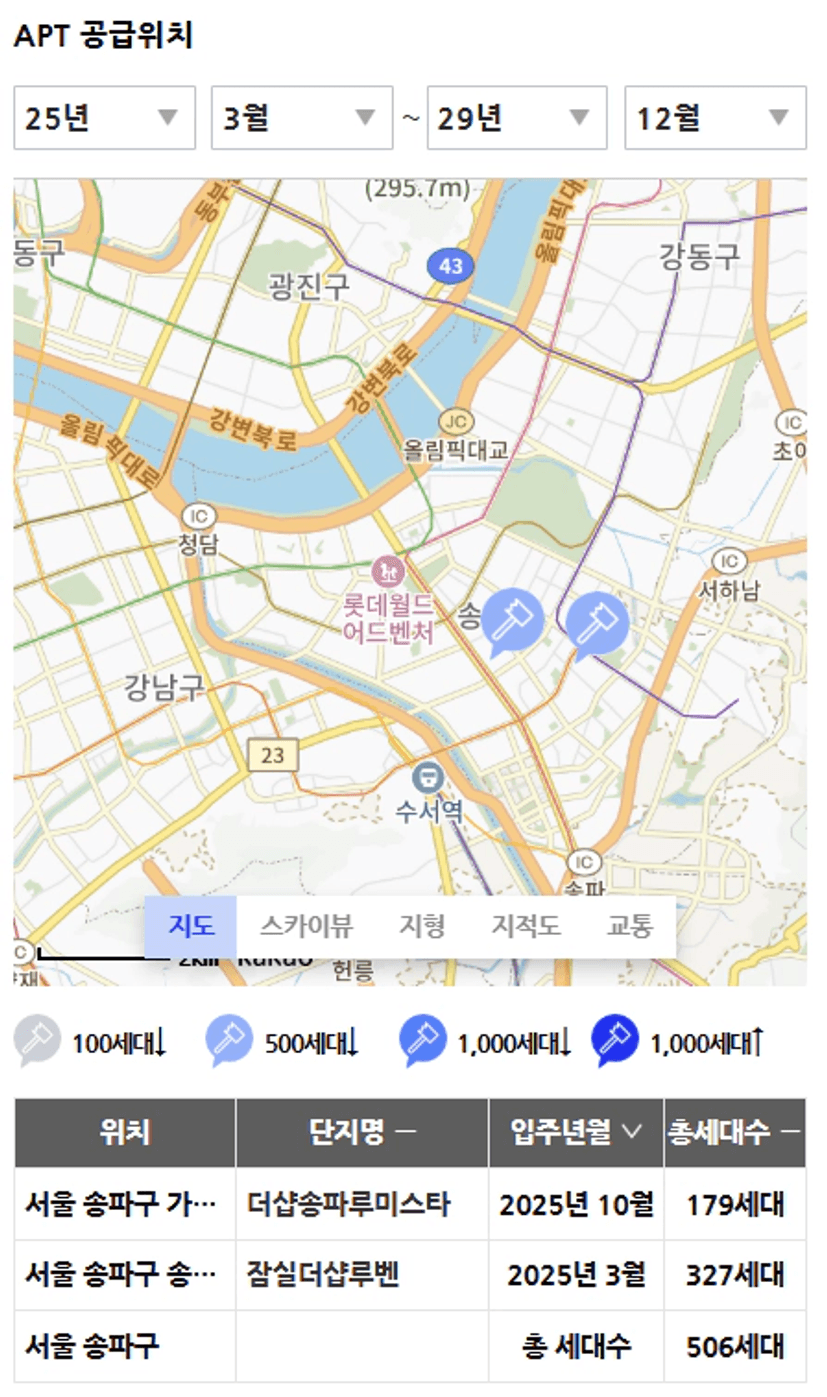Open the end month dropdown showing 12월

(x=714, y=118)
